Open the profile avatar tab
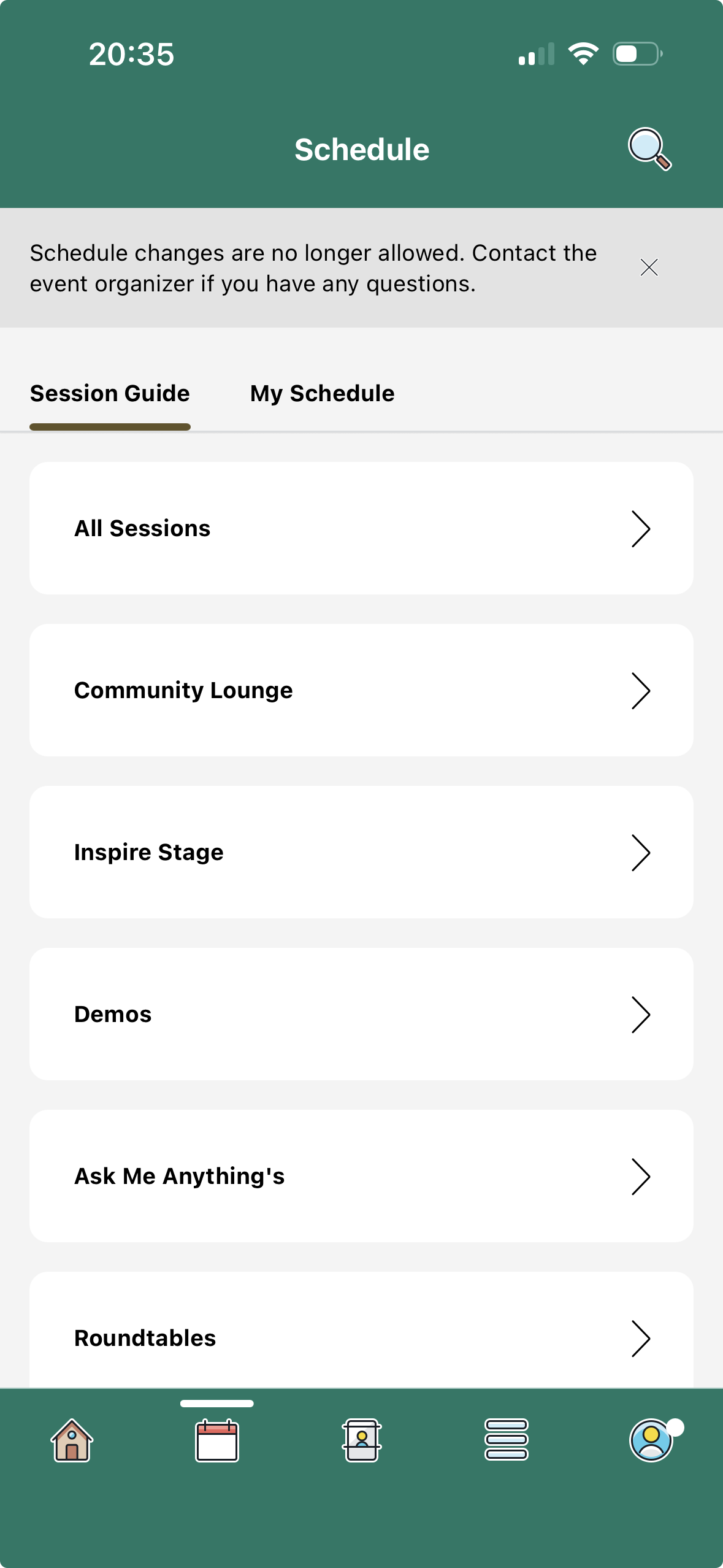723x1568 pixels. tap(651, 1440)
